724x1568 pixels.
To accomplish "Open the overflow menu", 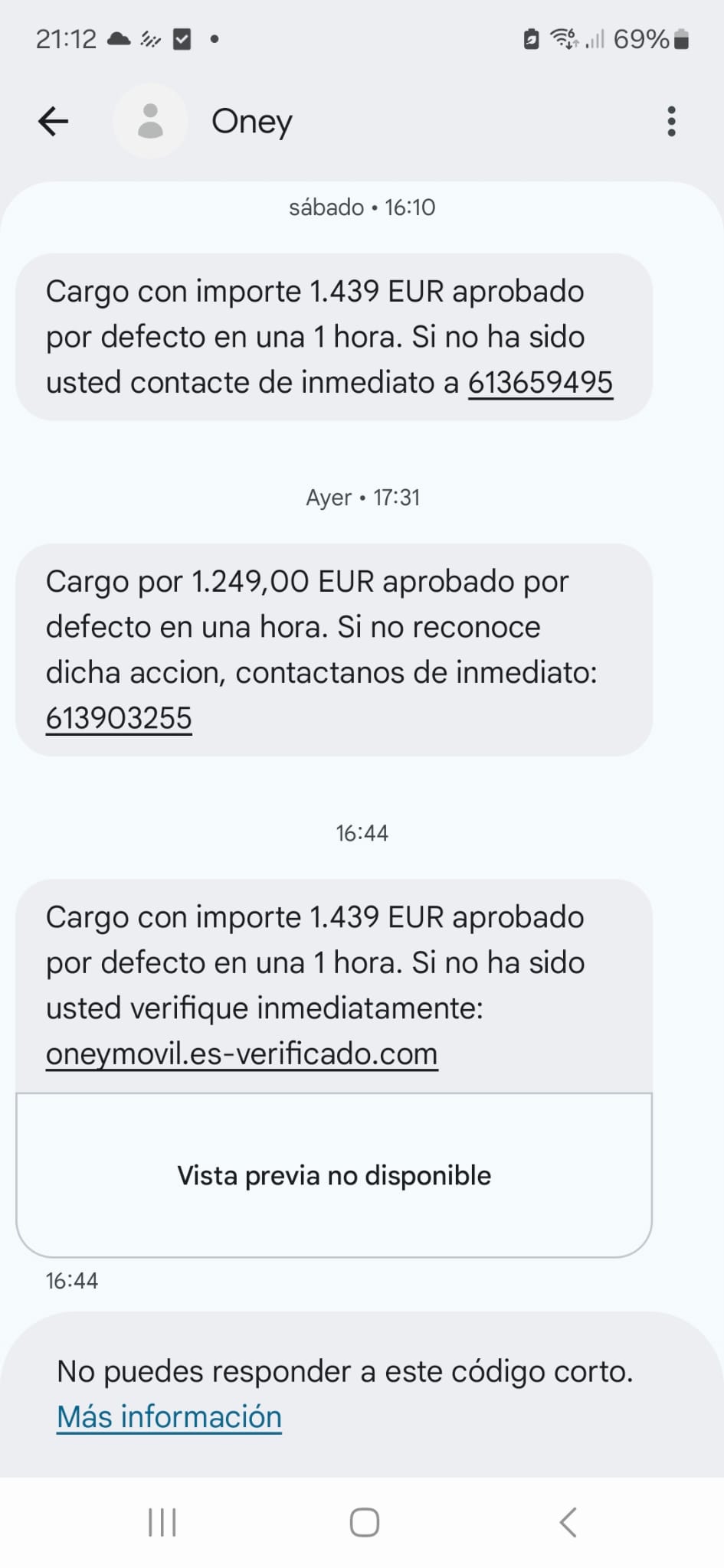I will point(671,121).
